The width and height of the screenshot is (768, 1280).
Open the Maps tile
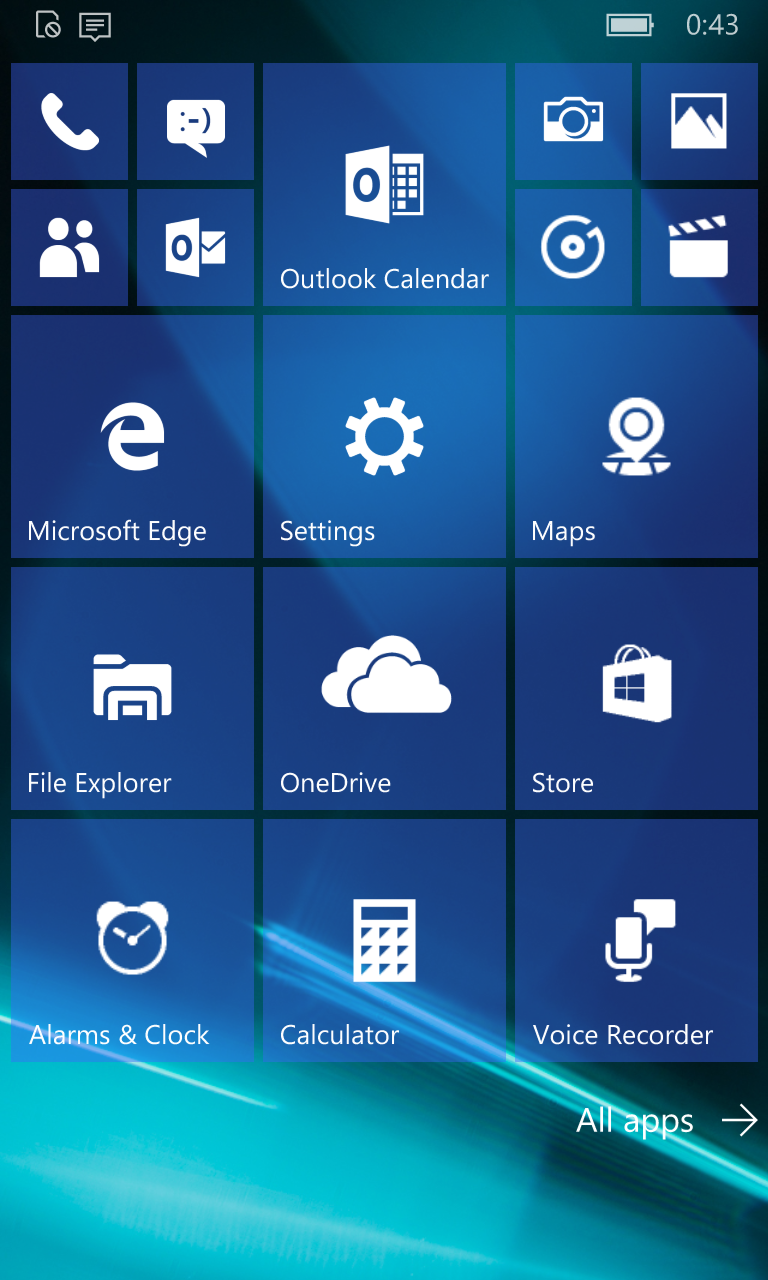click(636, 436)
